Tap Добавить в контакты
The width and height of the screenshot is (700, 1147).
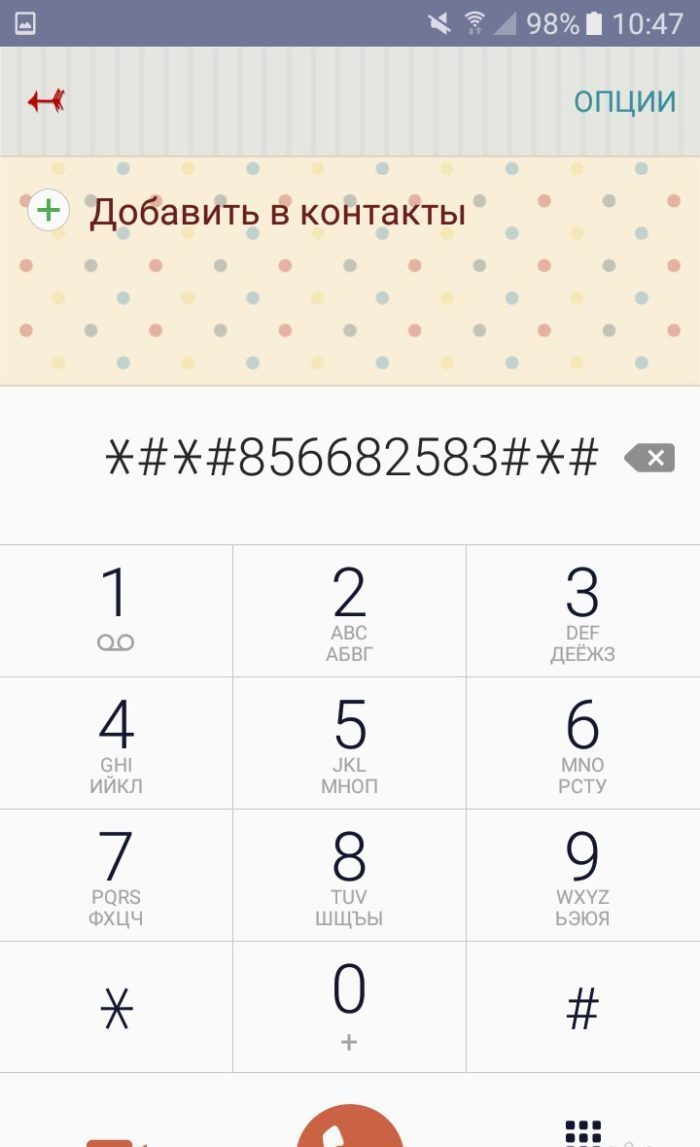coord(277,212)
